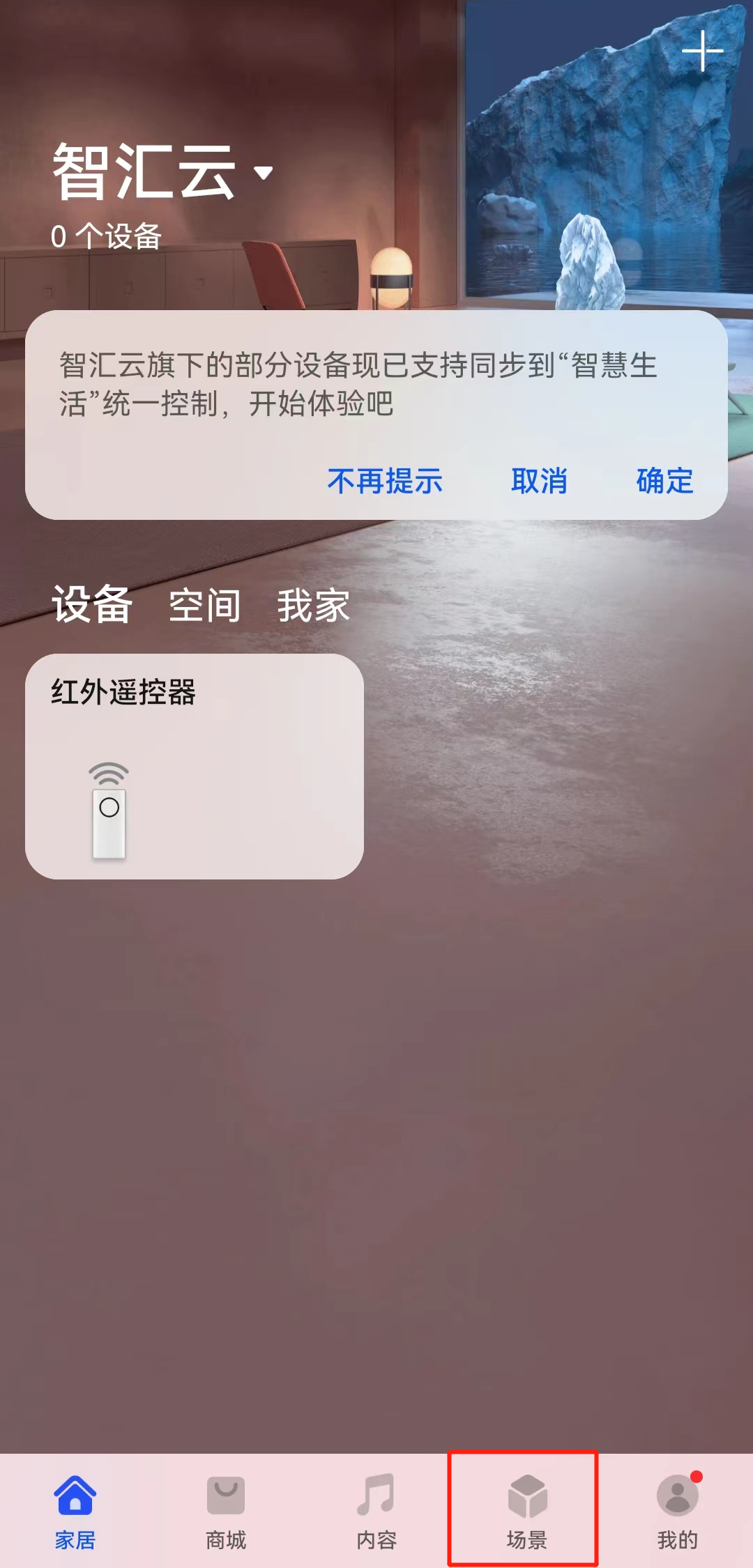The height and width of the screenshot is (1568, 753).
Task: Open the 红外遥控器 card
Action: coord(194,765)
